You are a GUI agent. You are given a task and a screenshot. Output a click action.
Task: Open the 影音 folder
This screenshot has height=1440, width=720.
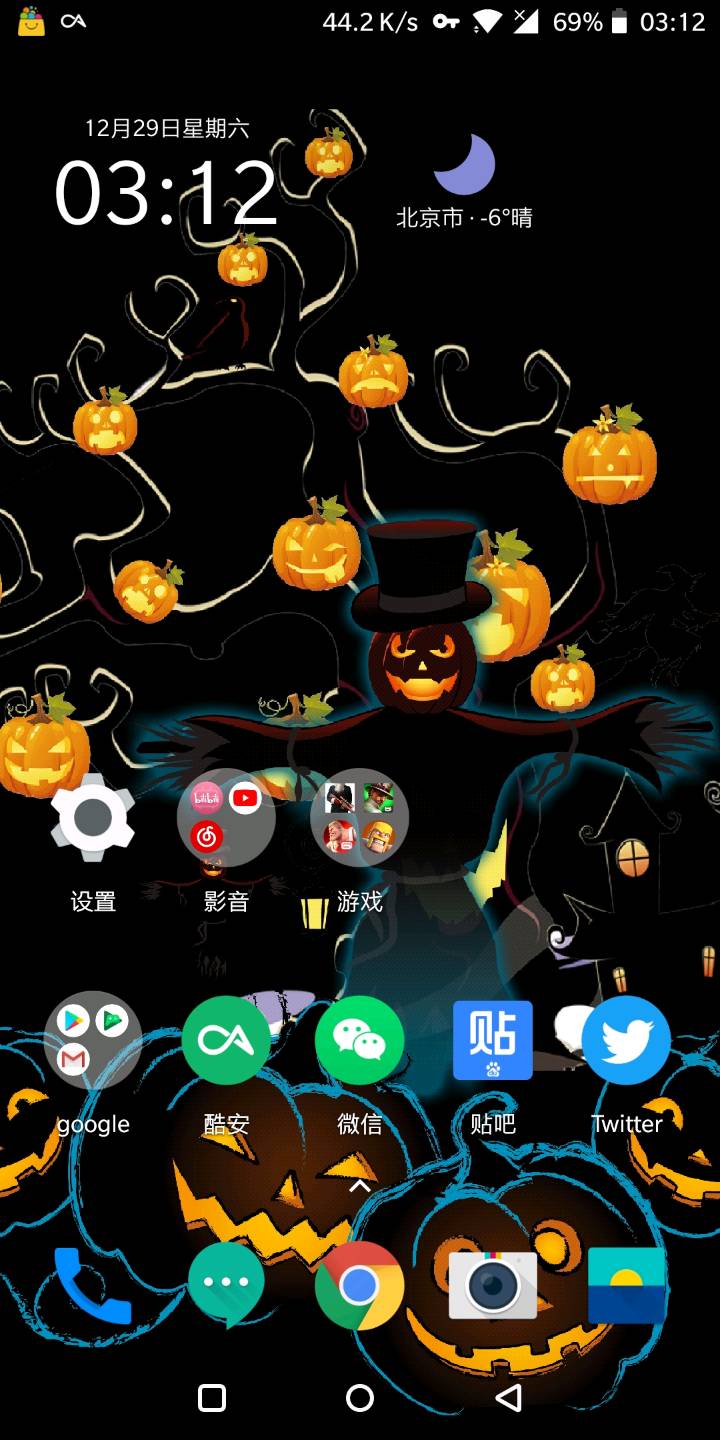[226, 818]
